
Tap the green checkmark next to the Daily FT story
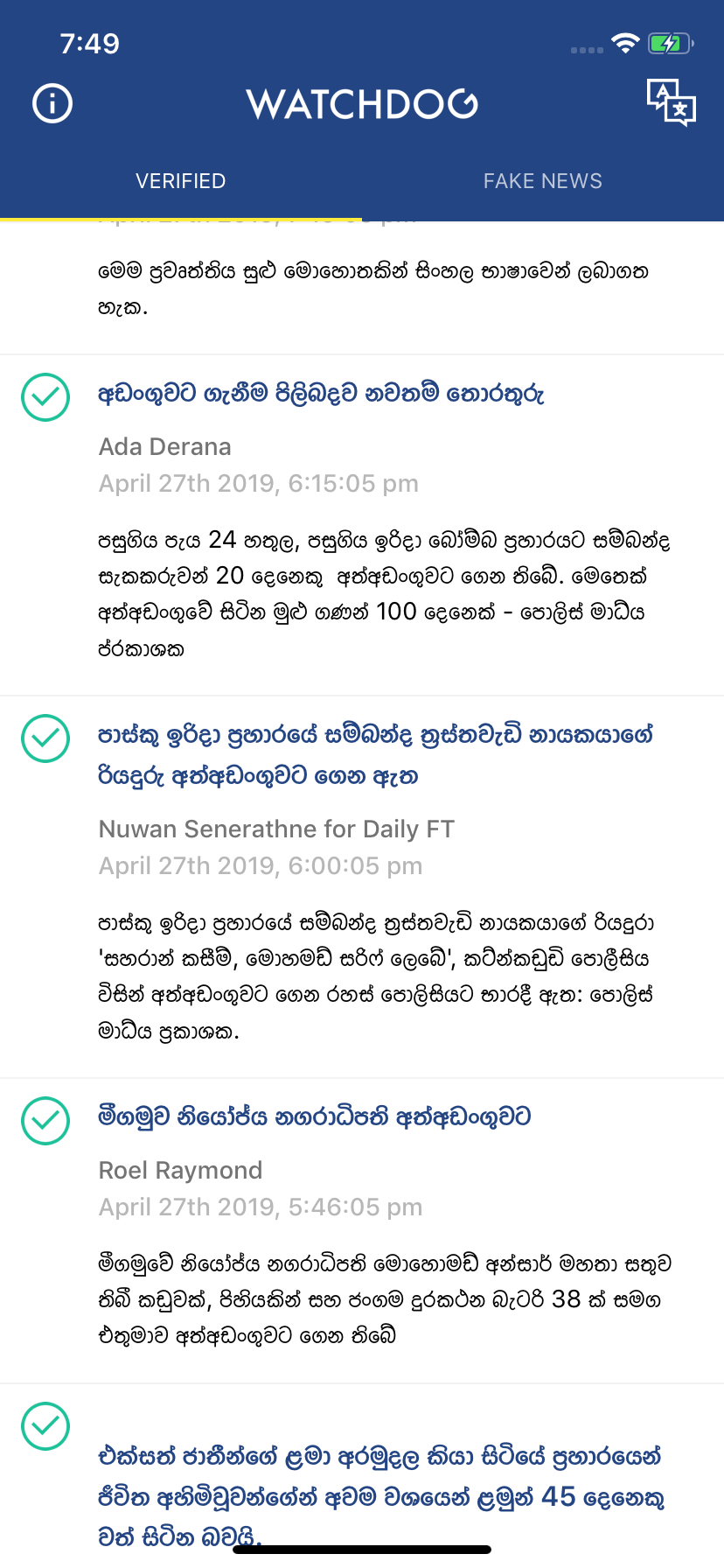(45, 738)
